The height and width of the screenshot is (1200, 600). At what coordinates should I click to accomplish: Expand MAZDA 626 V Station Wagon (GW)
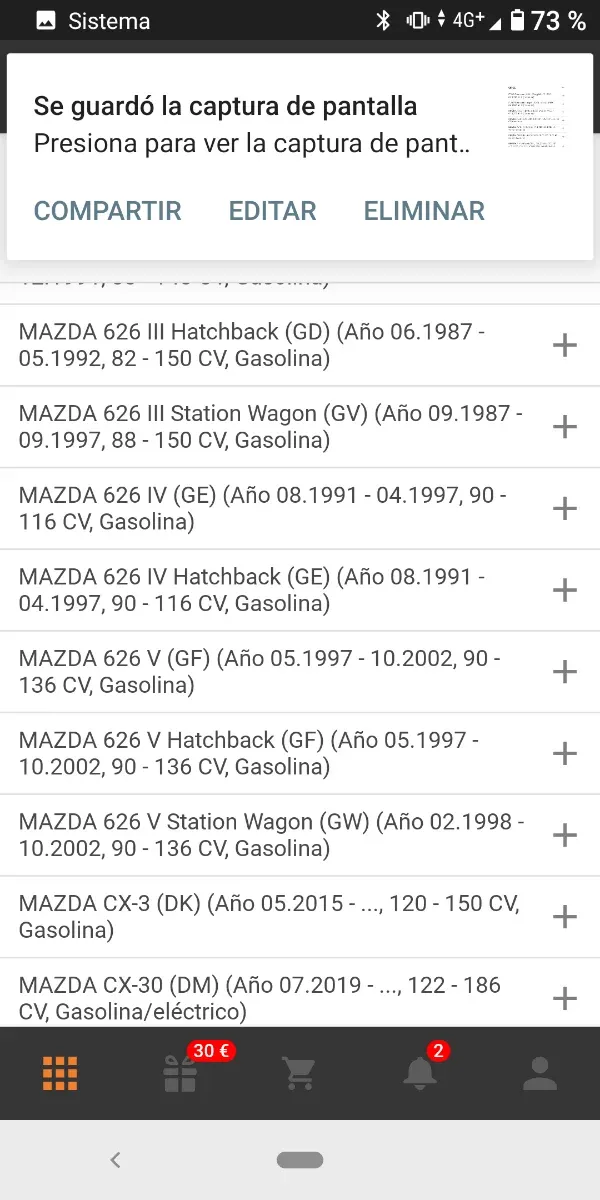(565, 836)
